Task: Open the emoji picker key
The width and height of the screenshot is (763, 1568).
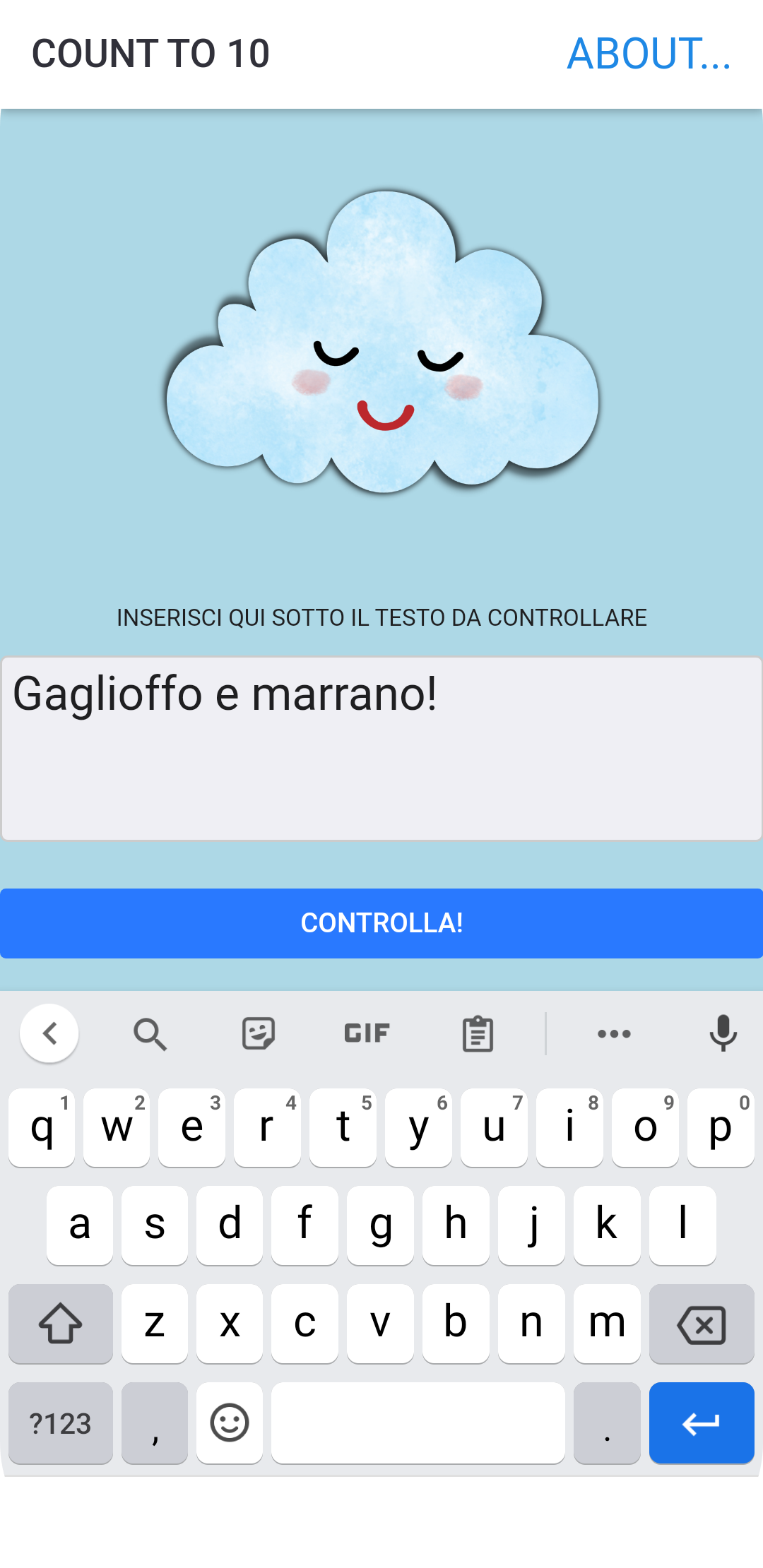Action: pos(230,1423)
